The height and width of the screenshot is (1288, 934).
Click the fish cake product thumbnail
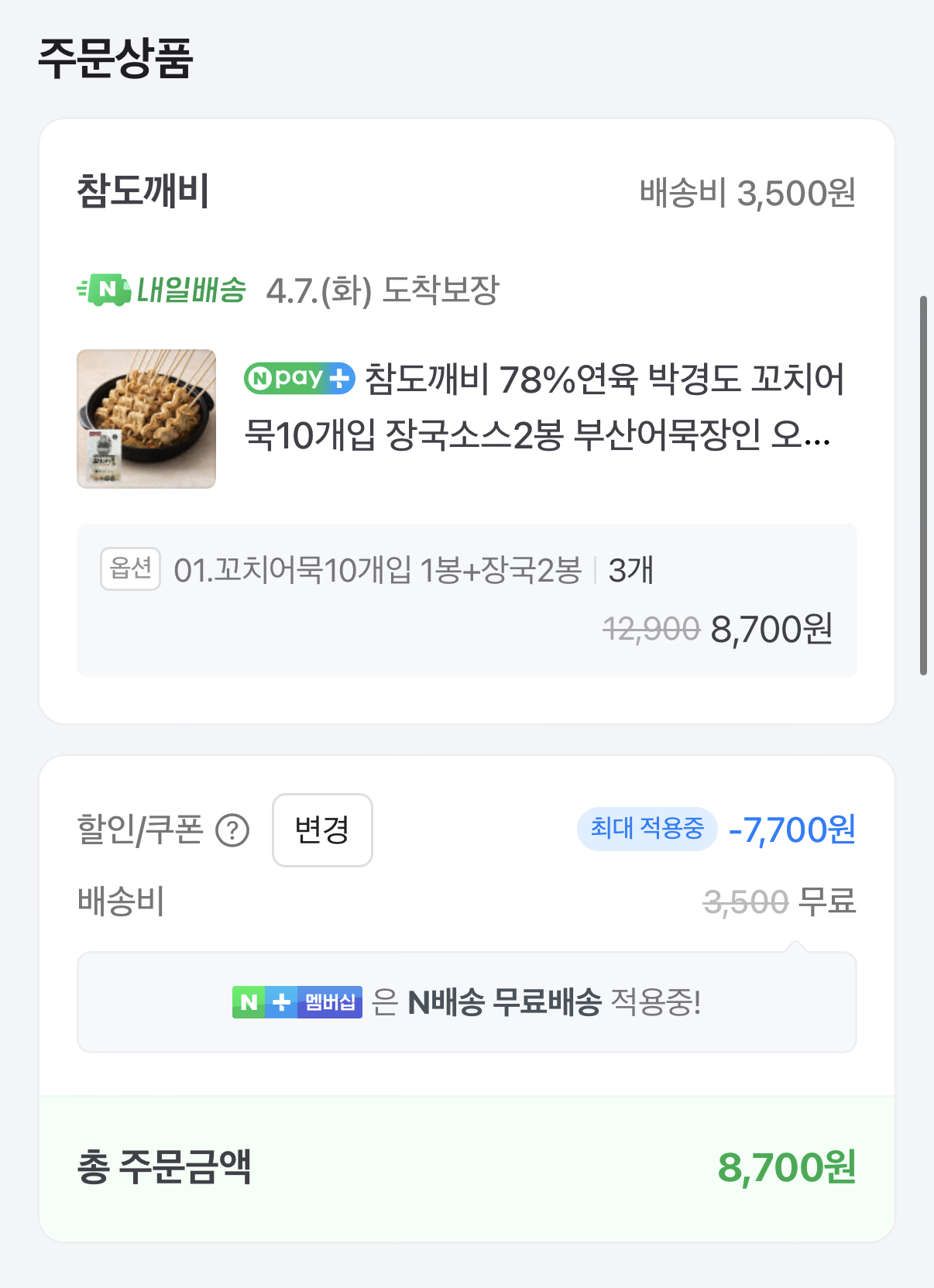click(x=145, y=418)
